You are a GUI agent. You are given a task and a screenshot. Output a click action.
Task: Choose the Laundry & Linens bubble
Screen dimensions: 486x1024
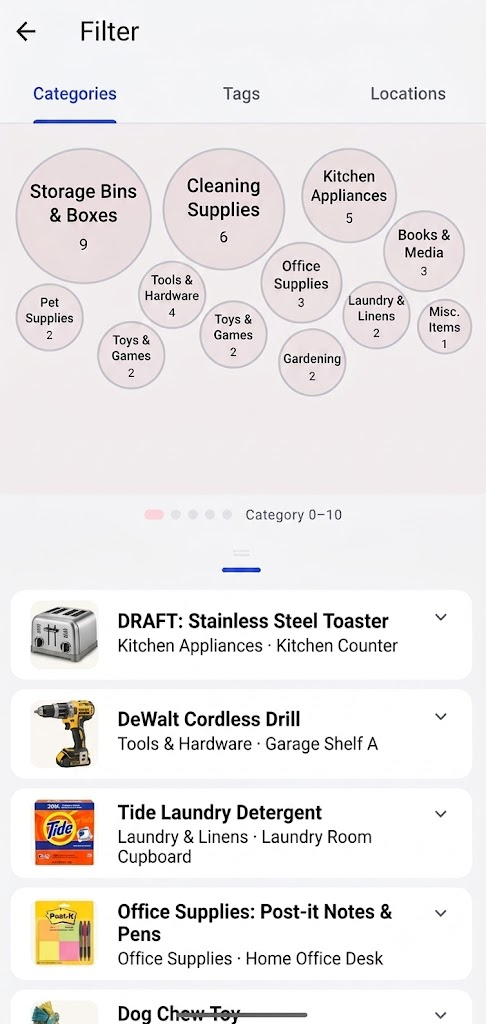(376, 315)
